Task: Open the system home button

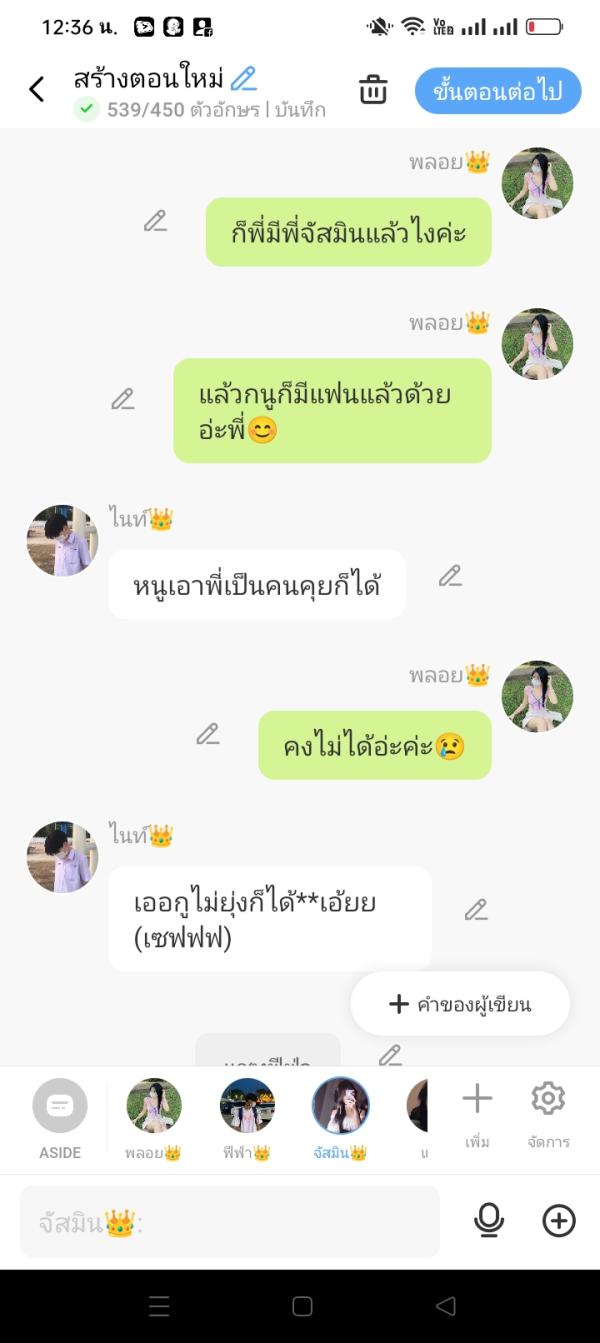Action: [302, 1306]
